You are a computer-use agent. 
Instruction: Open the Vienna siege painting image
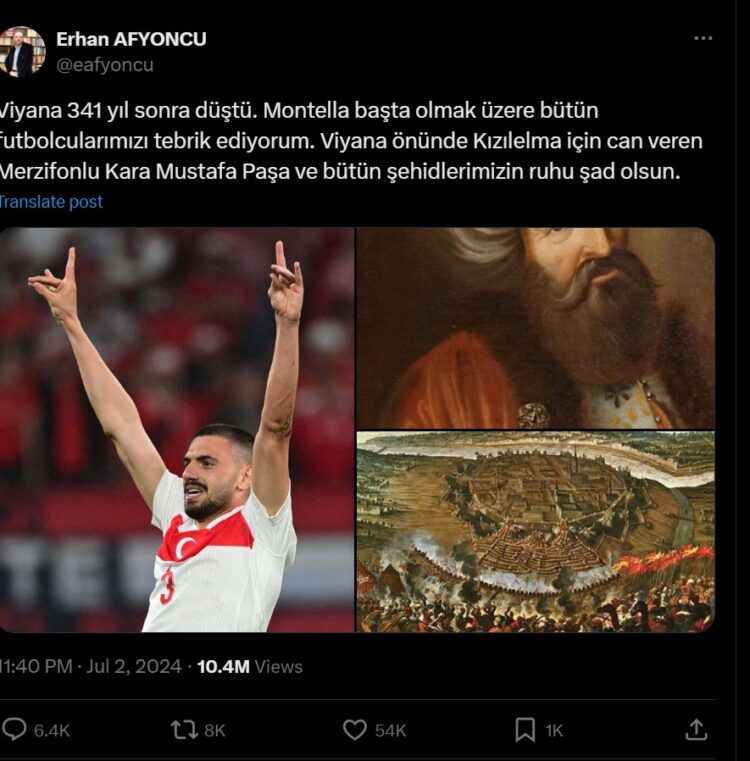click(x=535, y=532)
